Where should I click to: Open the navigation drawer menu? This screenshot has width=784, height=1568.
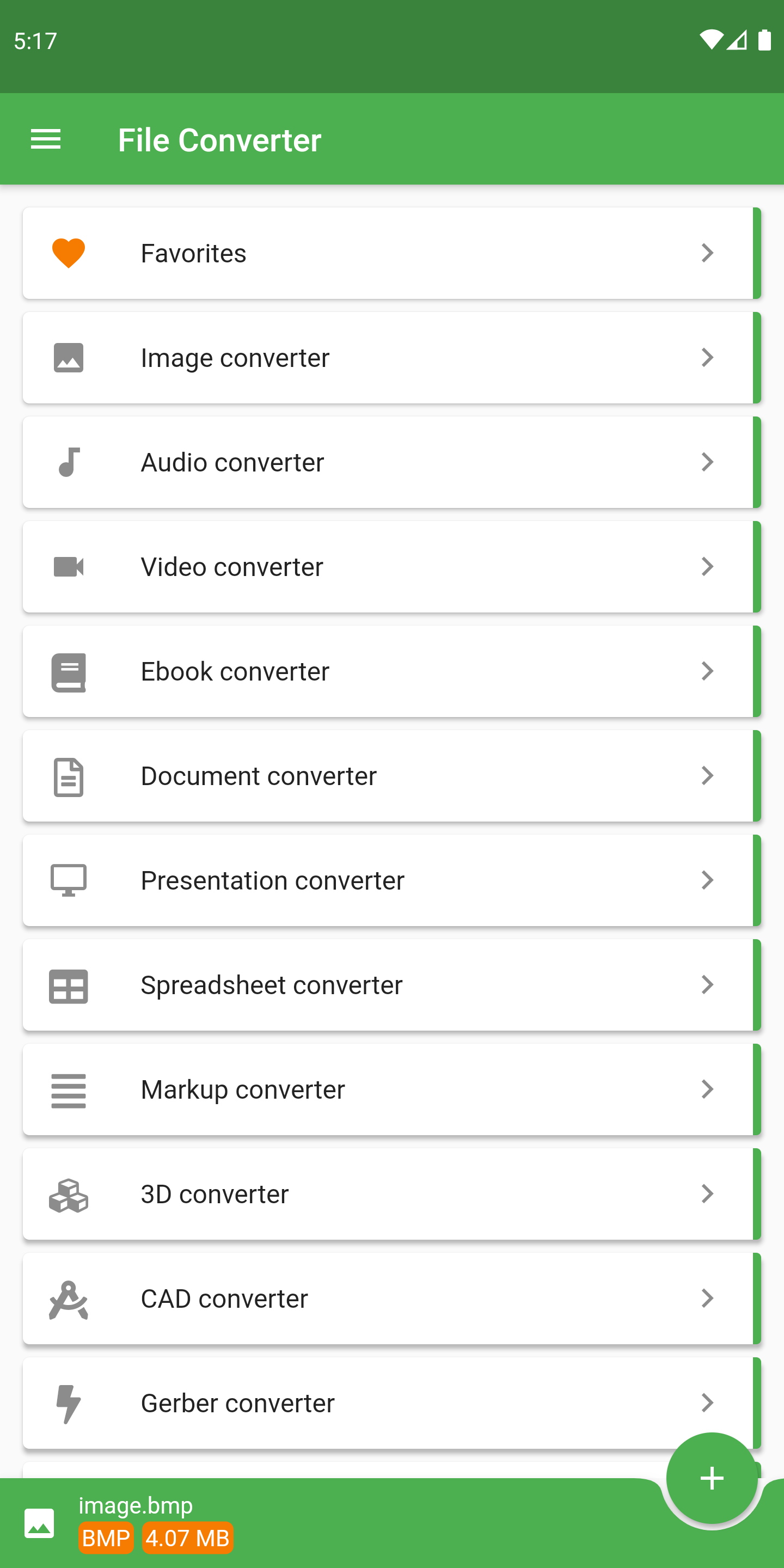click(46, 139)
